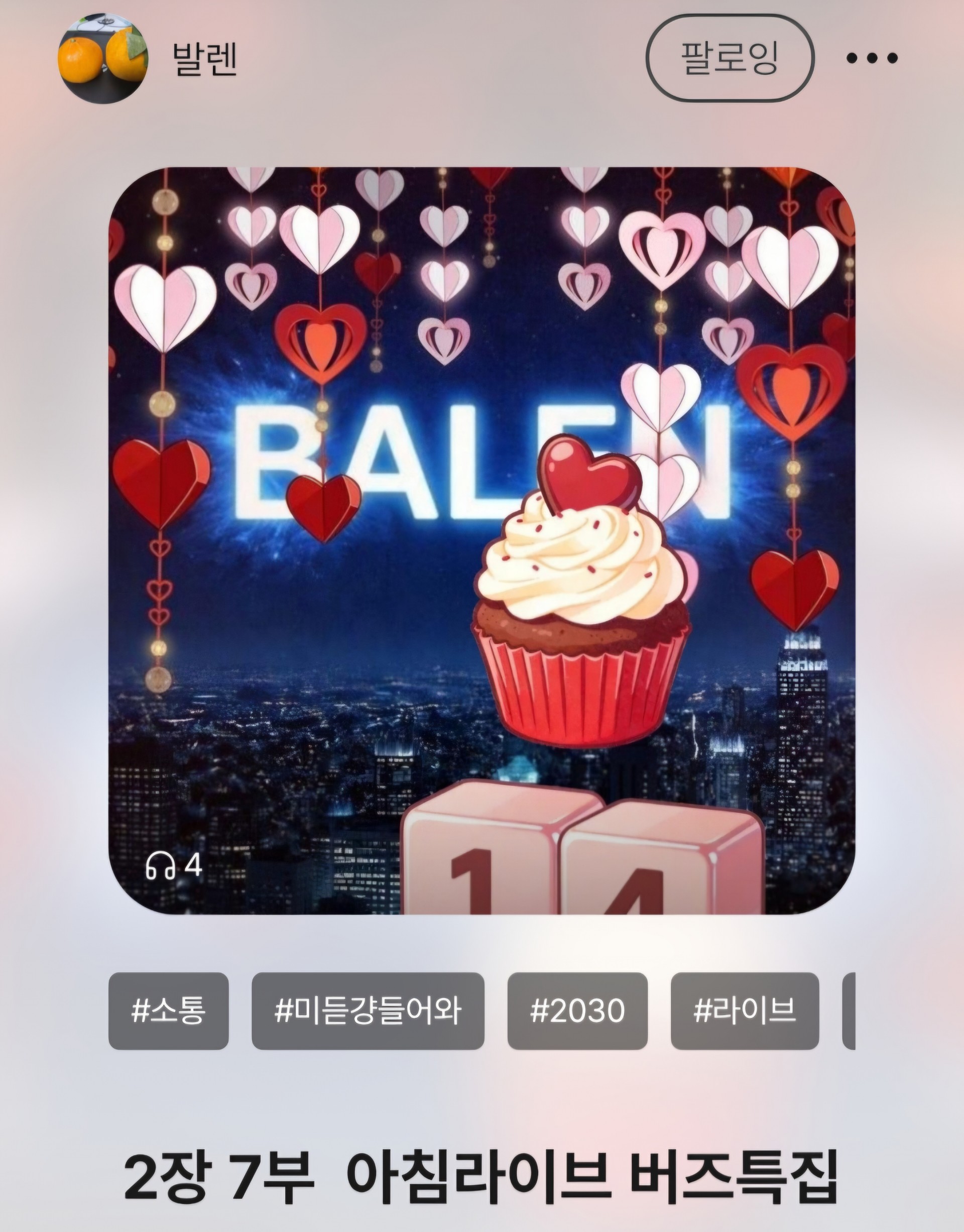Open the BALEN live cover image

tap(481, 540)
